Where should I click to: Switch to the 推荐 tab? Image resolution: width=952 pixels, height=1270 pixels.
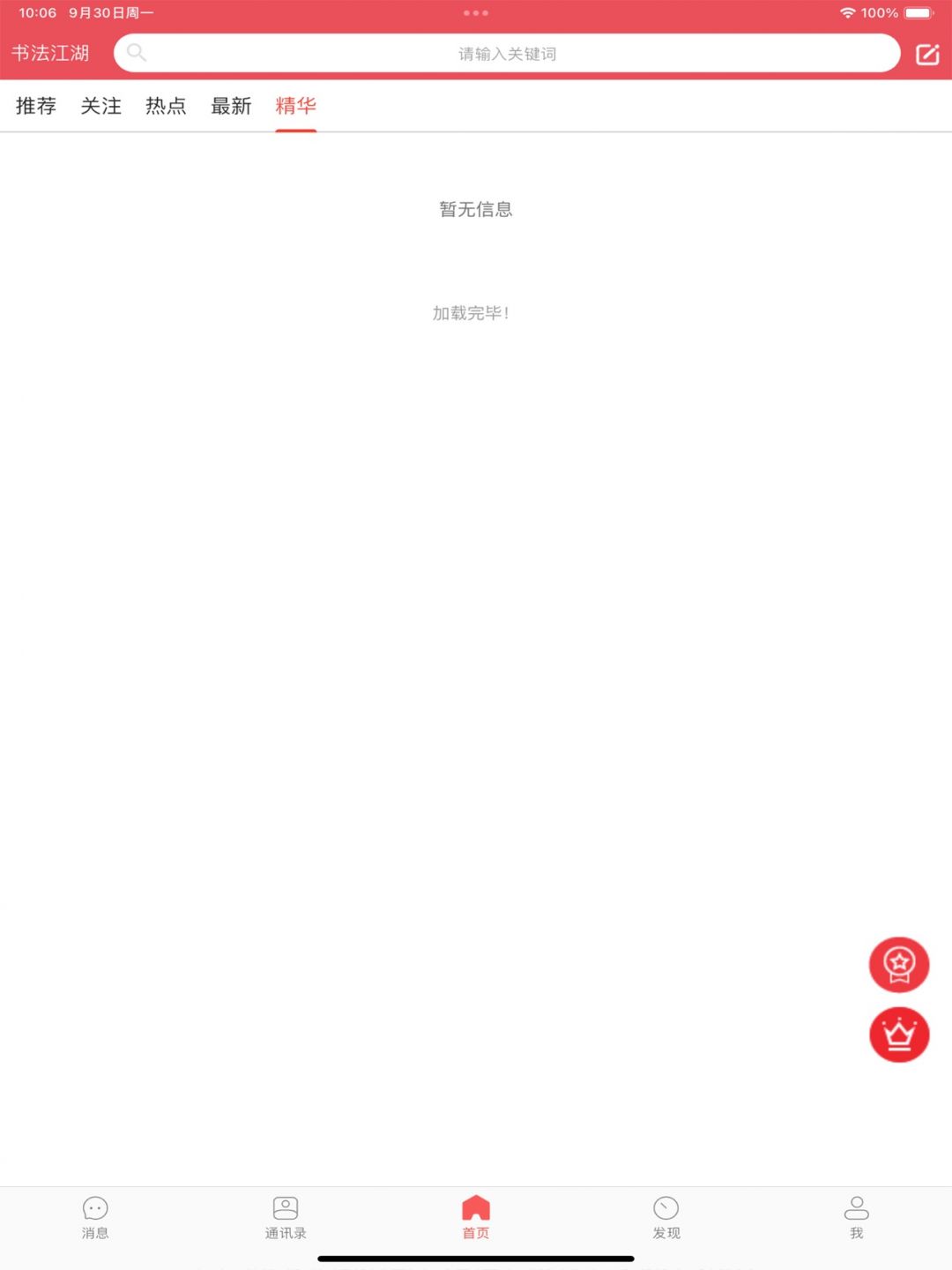pyautogui.click(x=36, y=106)
